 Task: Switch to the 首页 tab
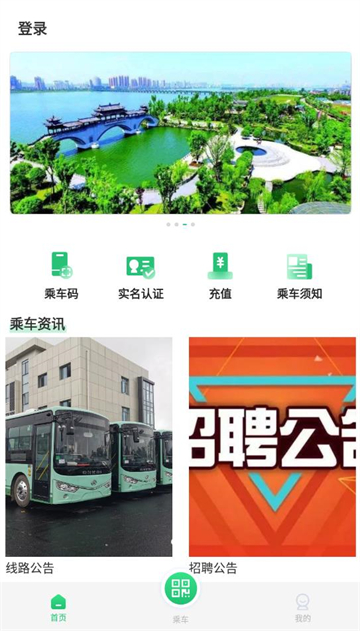pos(59,608)
